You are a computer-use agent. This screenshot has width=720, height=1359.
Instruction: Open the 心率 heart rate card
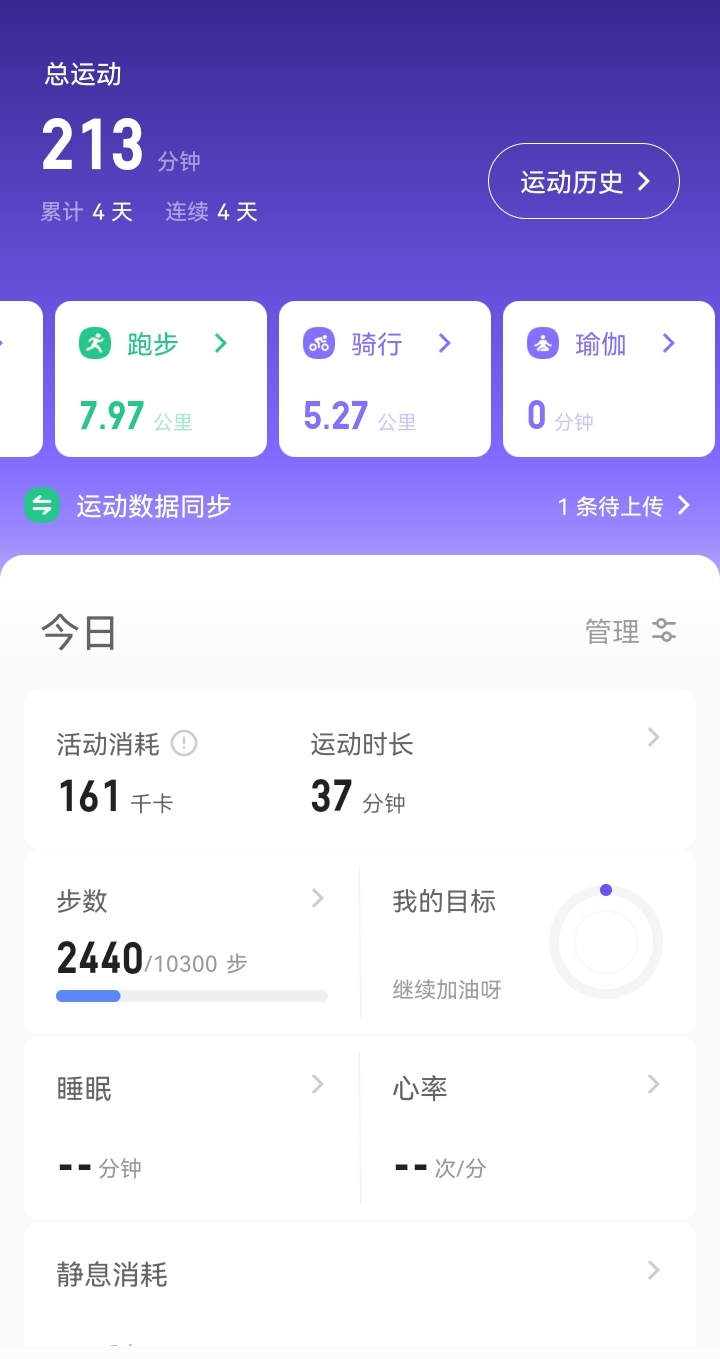pyautogui.click(x=527, y=1126)
